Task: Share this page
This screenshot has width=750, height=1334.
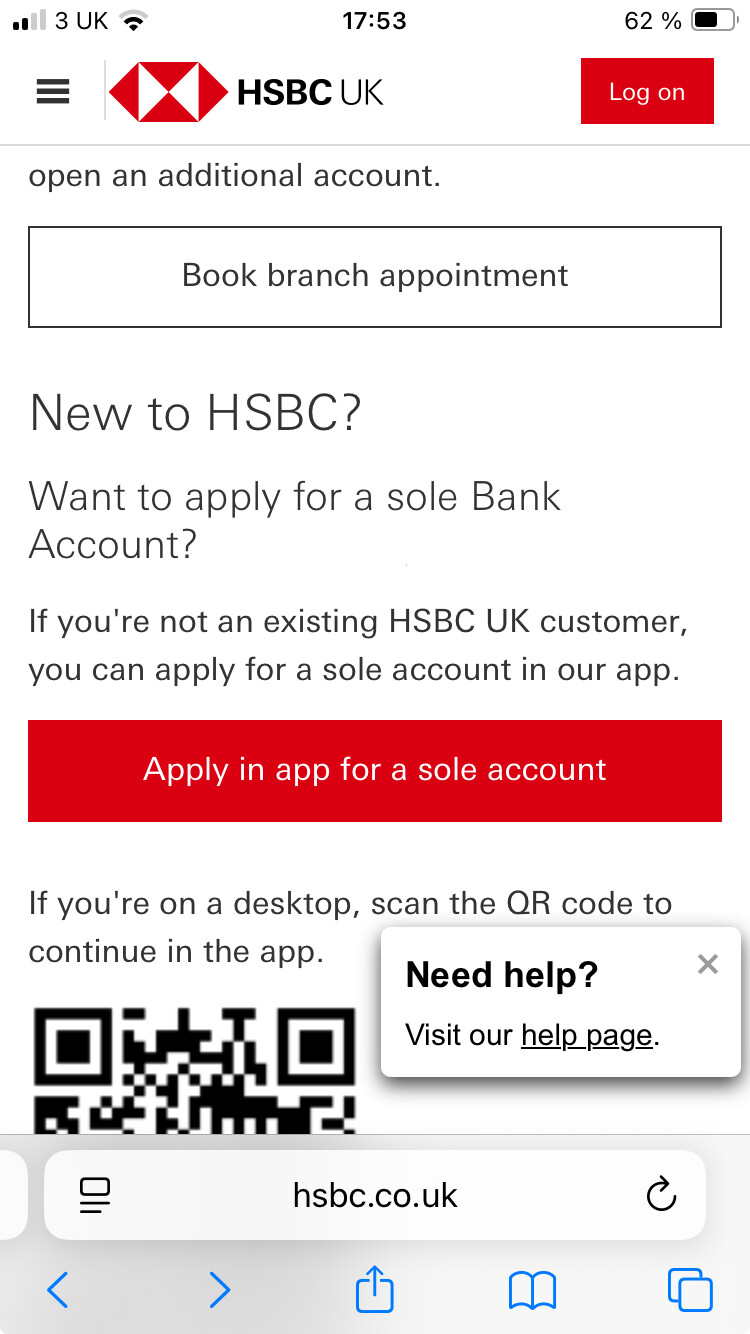Action: click(375, 1289)
